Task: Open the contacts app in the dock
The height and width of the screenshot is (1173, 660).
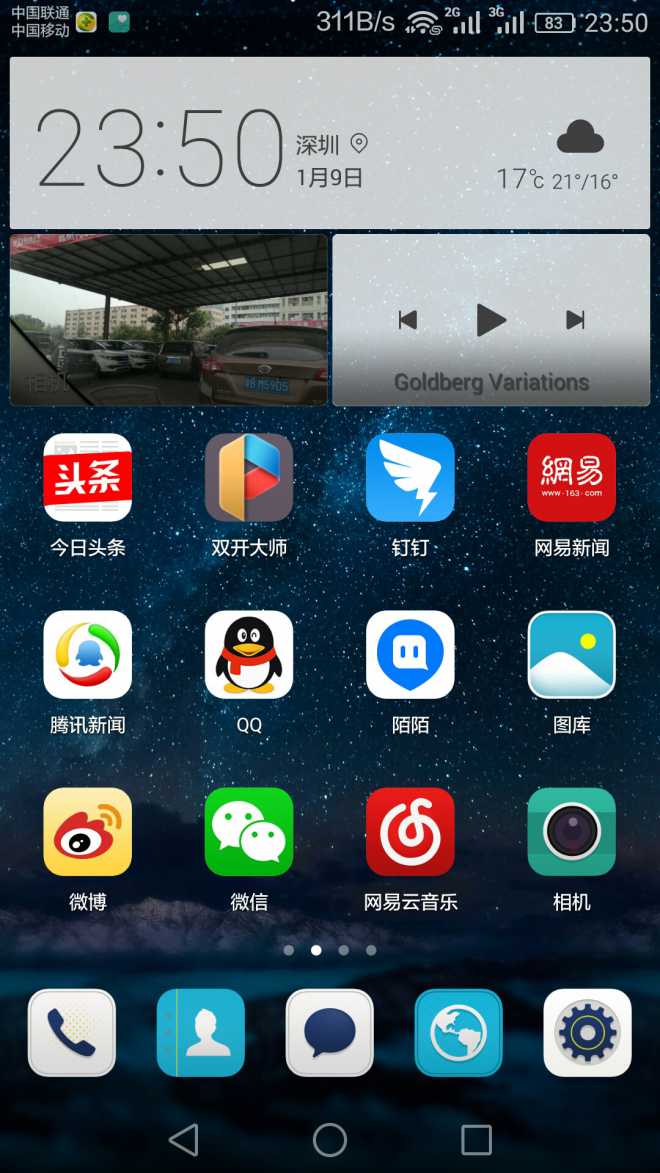Action: (201, 1032)
